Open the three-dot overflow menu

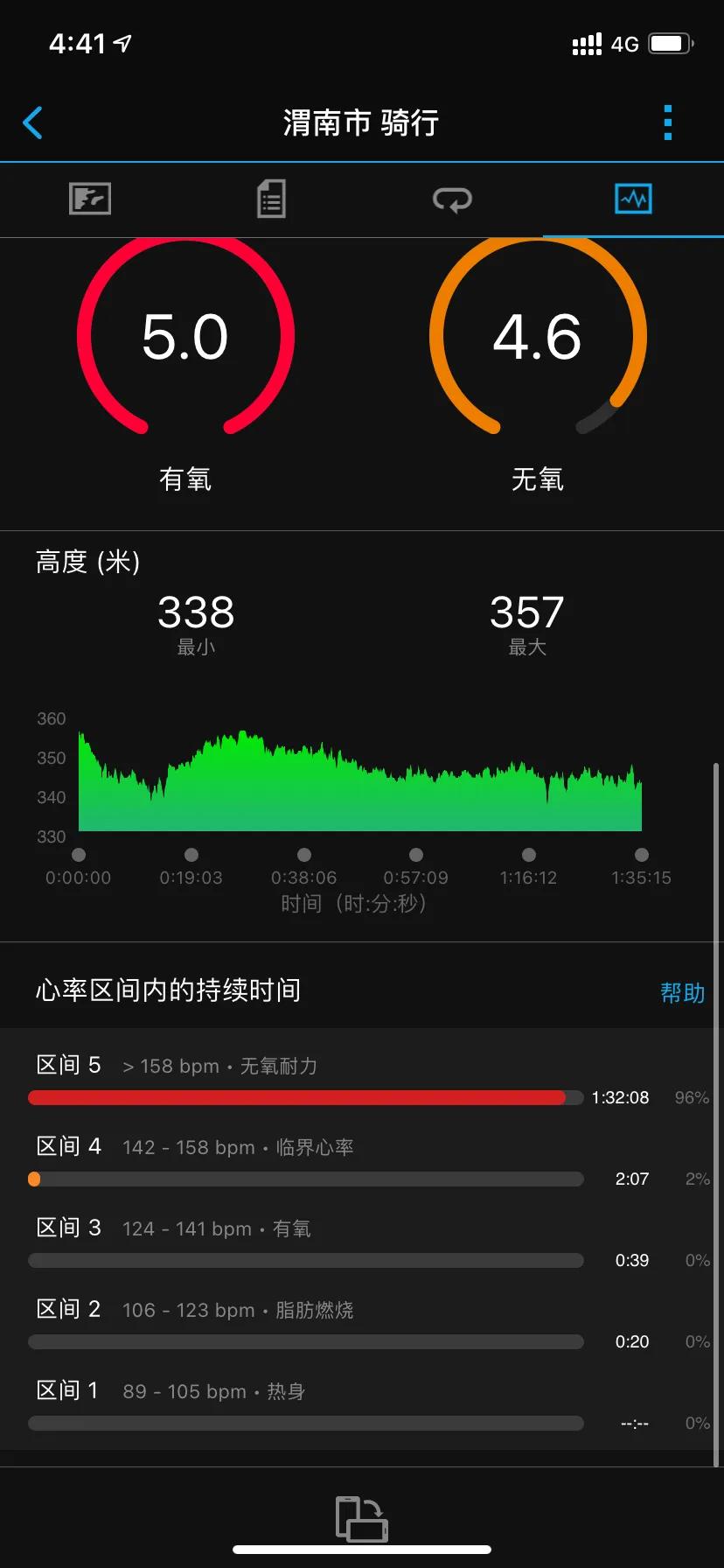pyautogui.click(x=667, y=122)
